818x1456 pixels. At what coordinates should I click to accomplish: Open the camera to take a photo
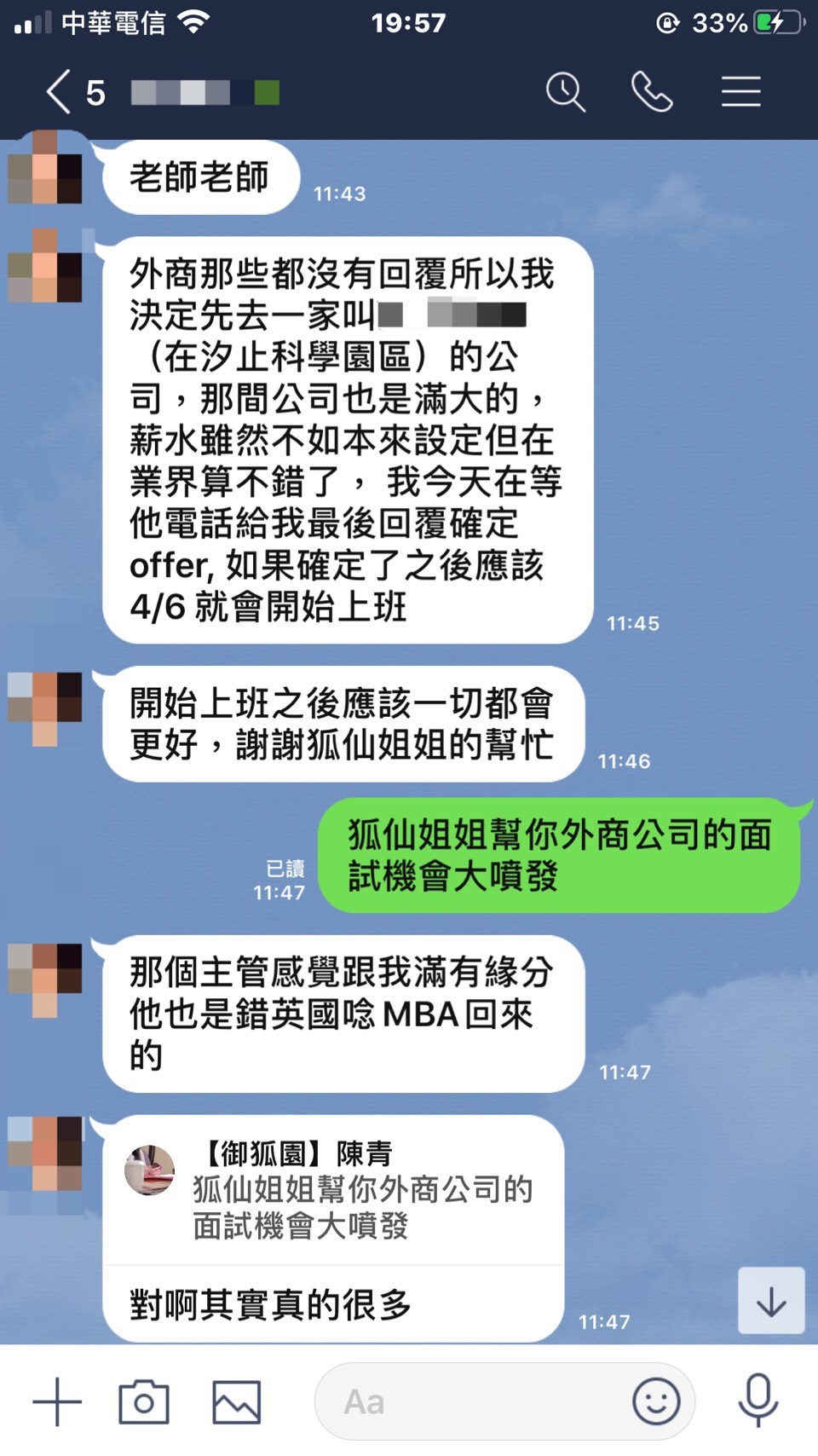143,1401
